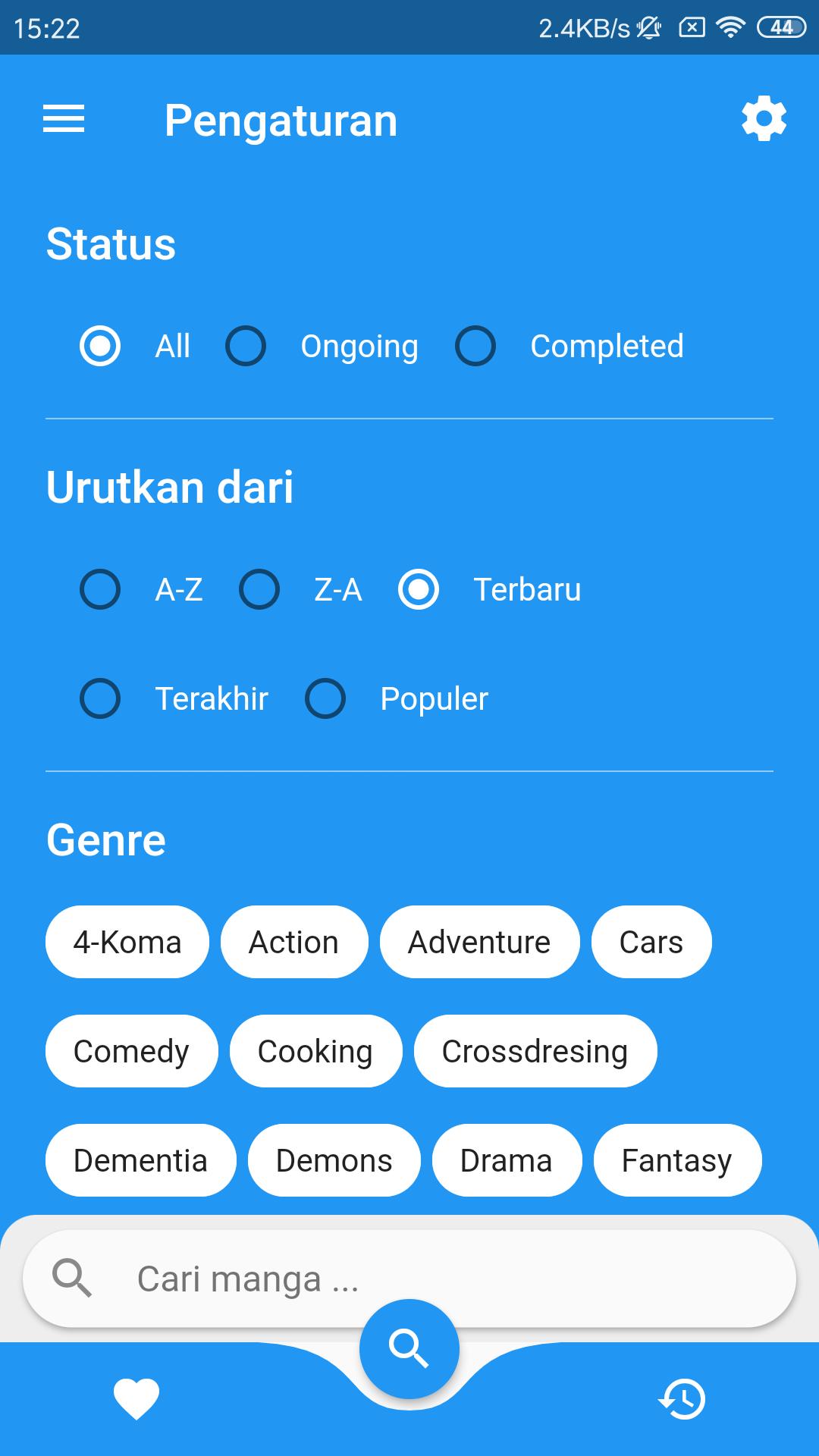Open the settings gear icon
The image size is (819, 1456).
(x=764, y=119)
